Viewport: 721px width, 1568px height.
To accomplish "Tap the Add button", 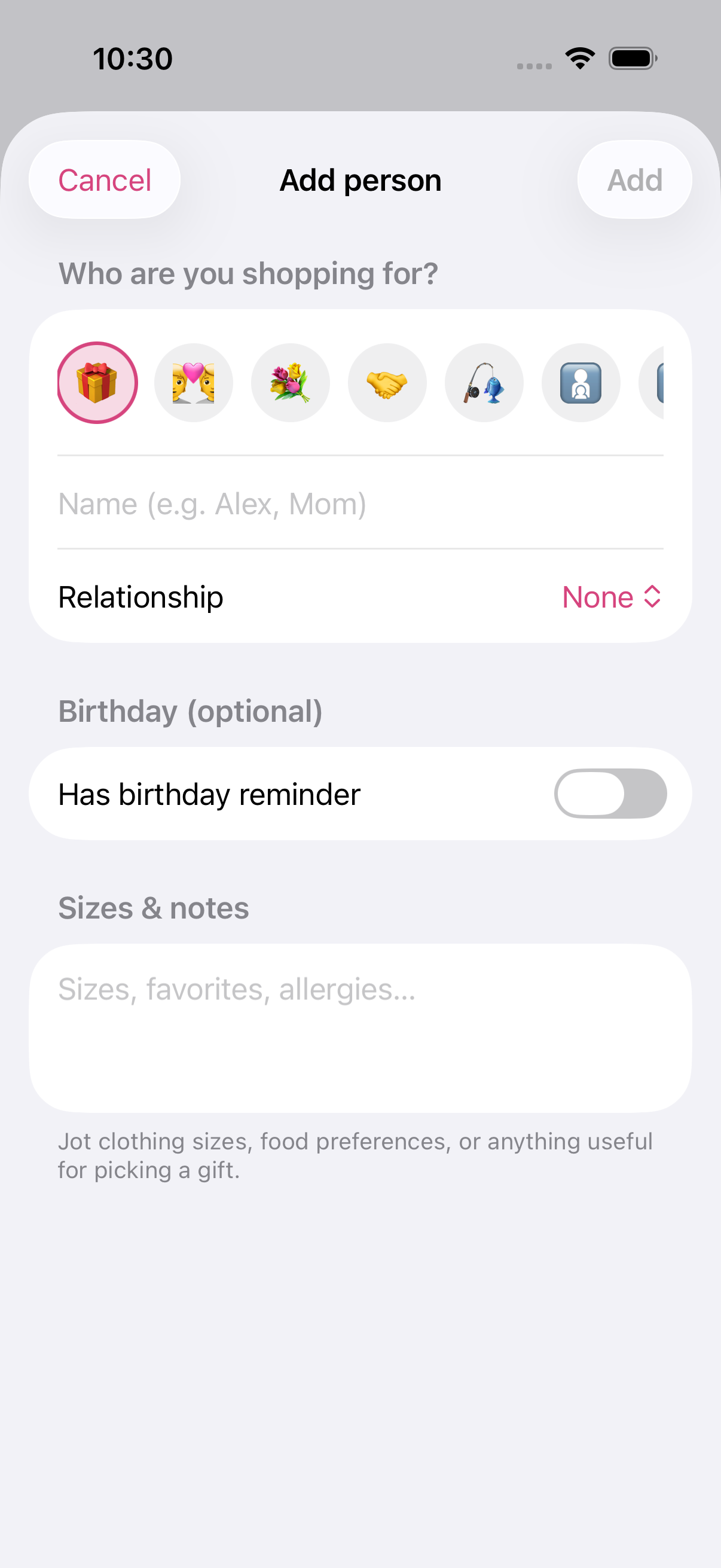I will pyautogui.click(x=634, y=180).
